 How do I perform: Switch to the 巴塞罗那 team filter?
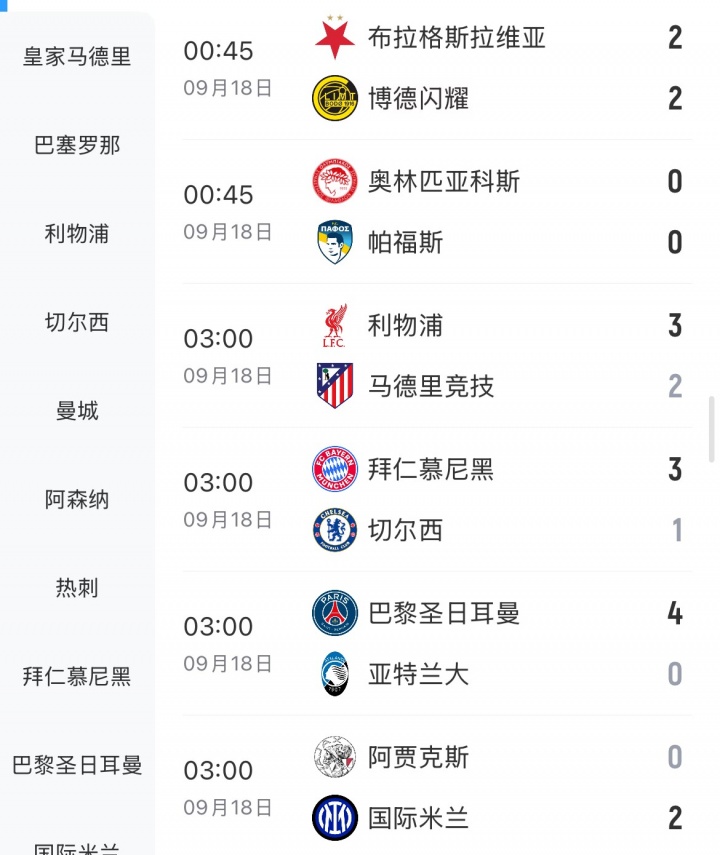pyautogui.click(x=77, y=146)
